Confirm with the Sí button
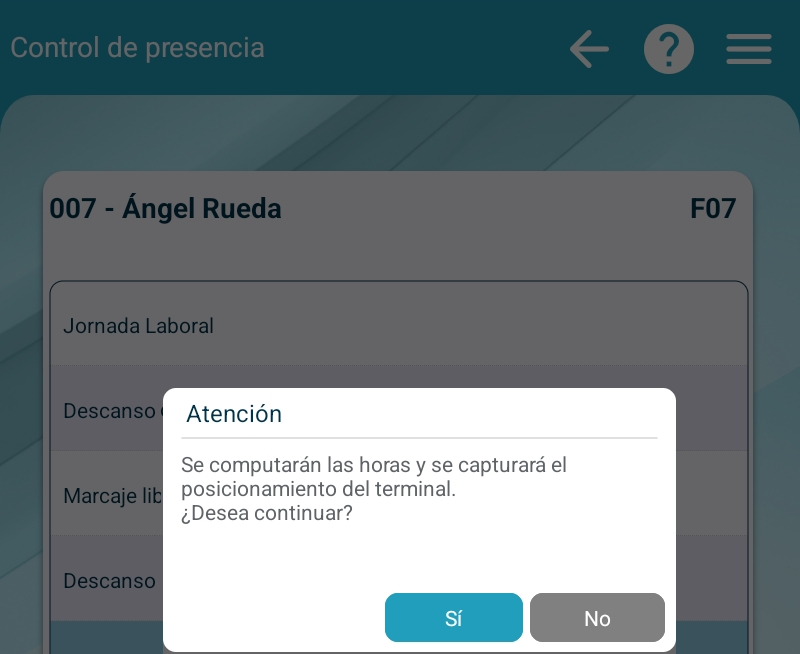The width and height of the screenshot is (800, 654). tap(453, 617)
